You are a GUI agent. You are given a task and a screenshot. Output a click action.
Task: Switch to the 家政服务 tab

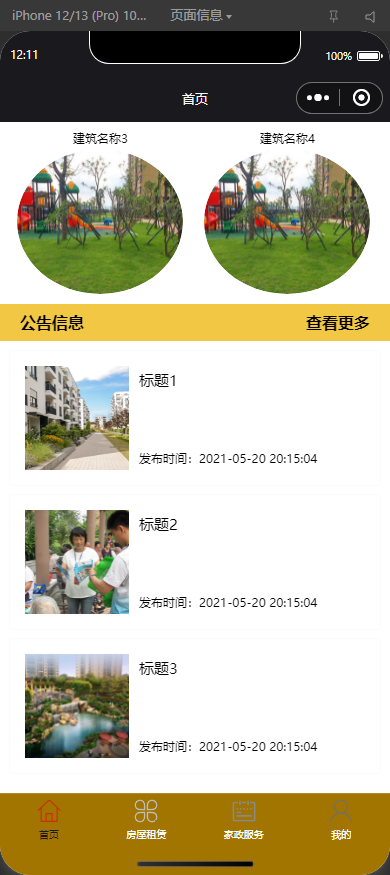pos(244,819)
